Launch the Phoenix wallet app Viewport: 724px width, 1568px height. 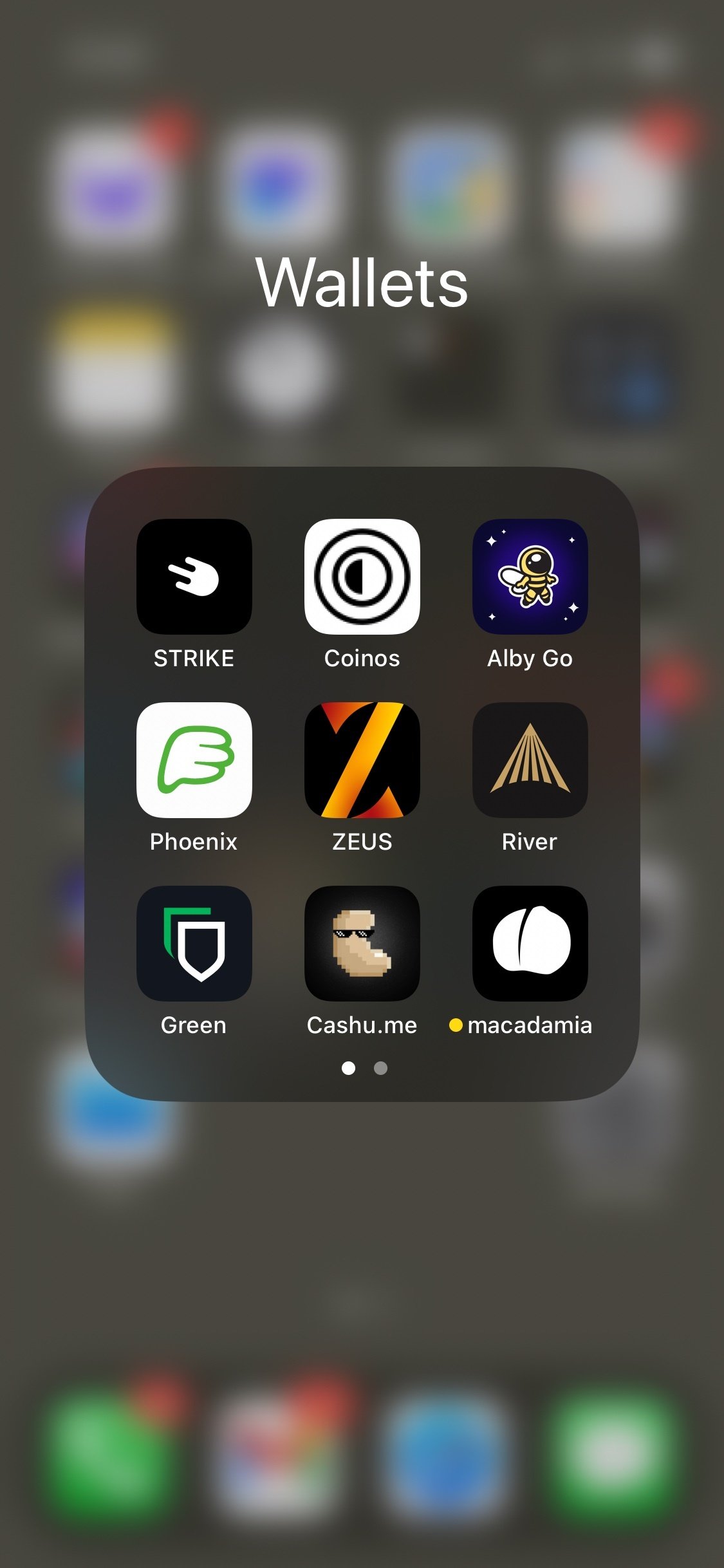pos(194,760)
